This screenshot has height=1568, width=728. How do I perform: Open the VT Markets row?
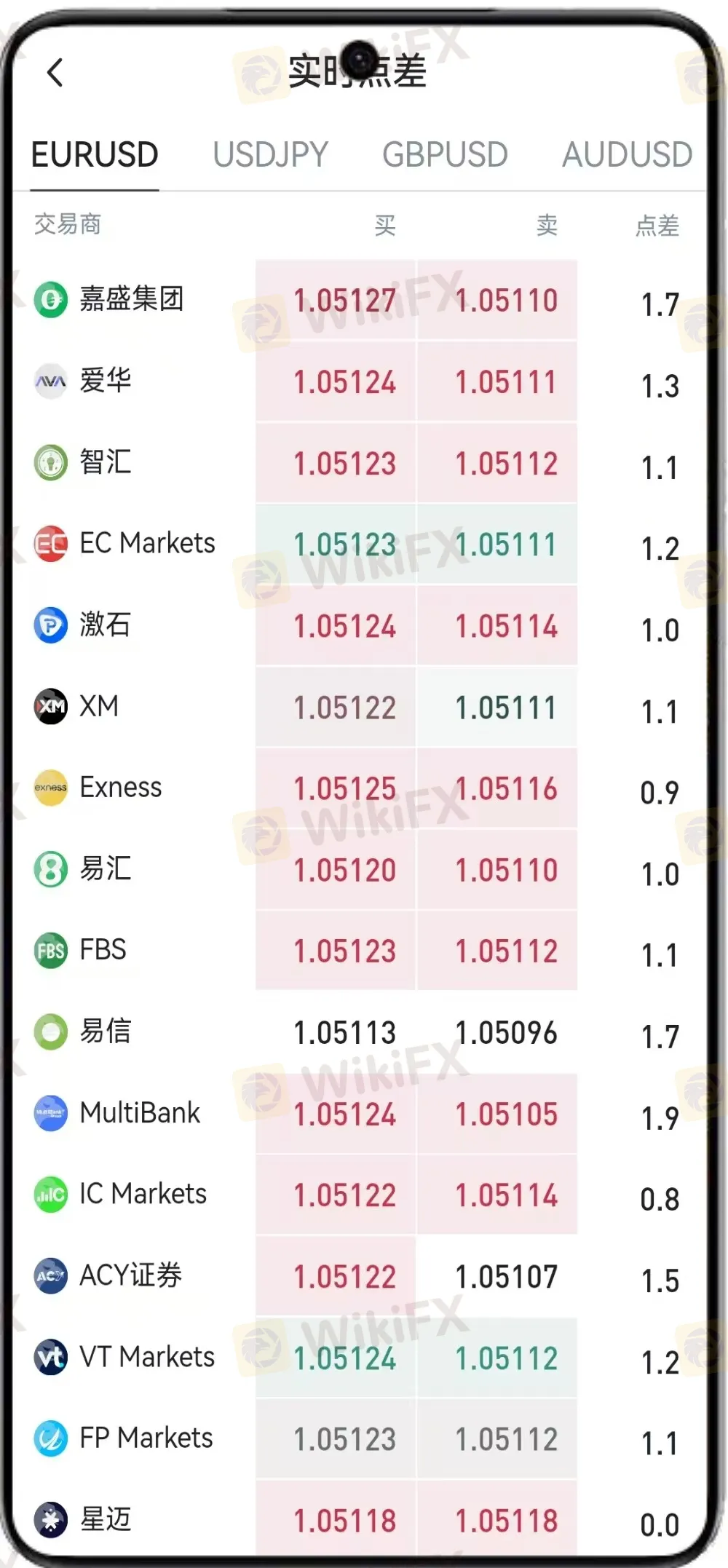(147, 1358)
